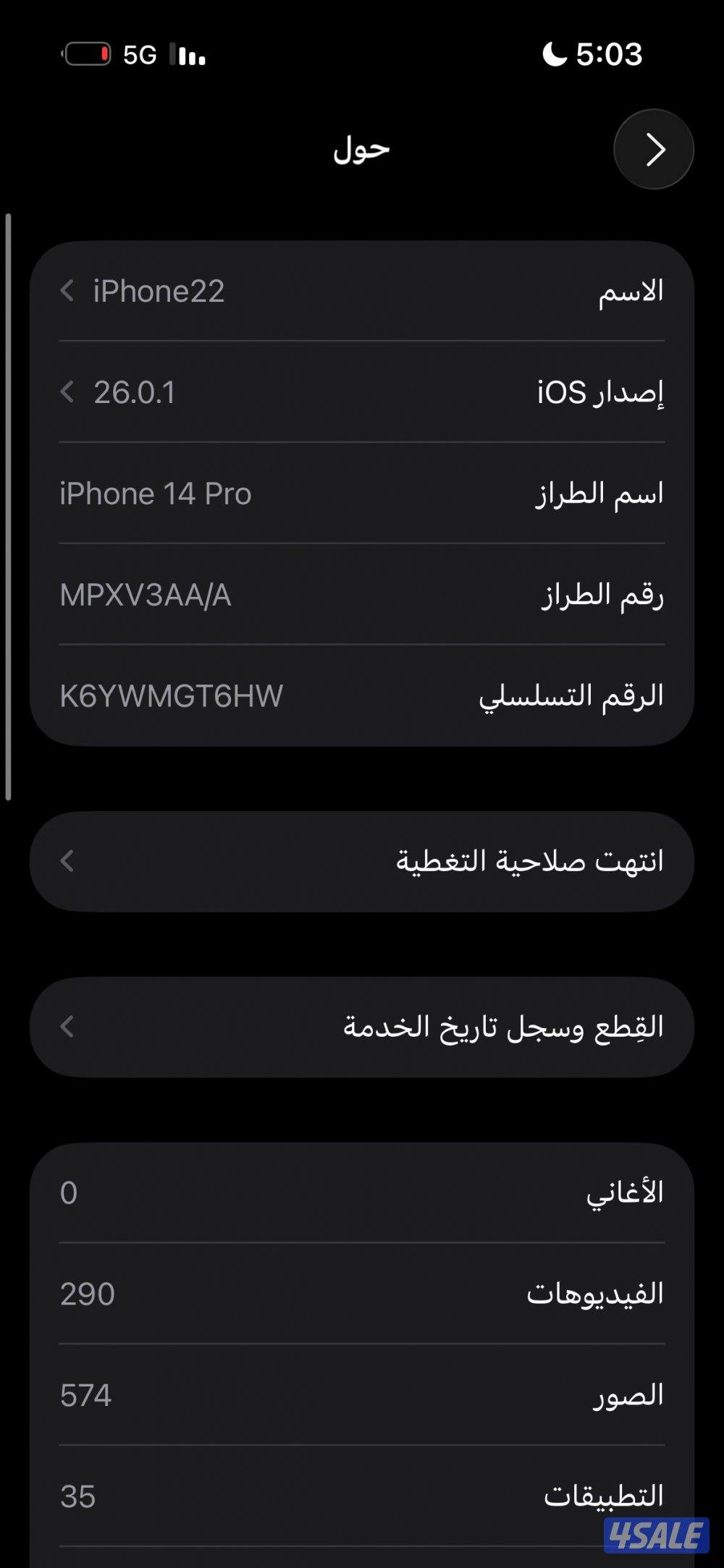Tap the back arrow circle button

(653, 149)
